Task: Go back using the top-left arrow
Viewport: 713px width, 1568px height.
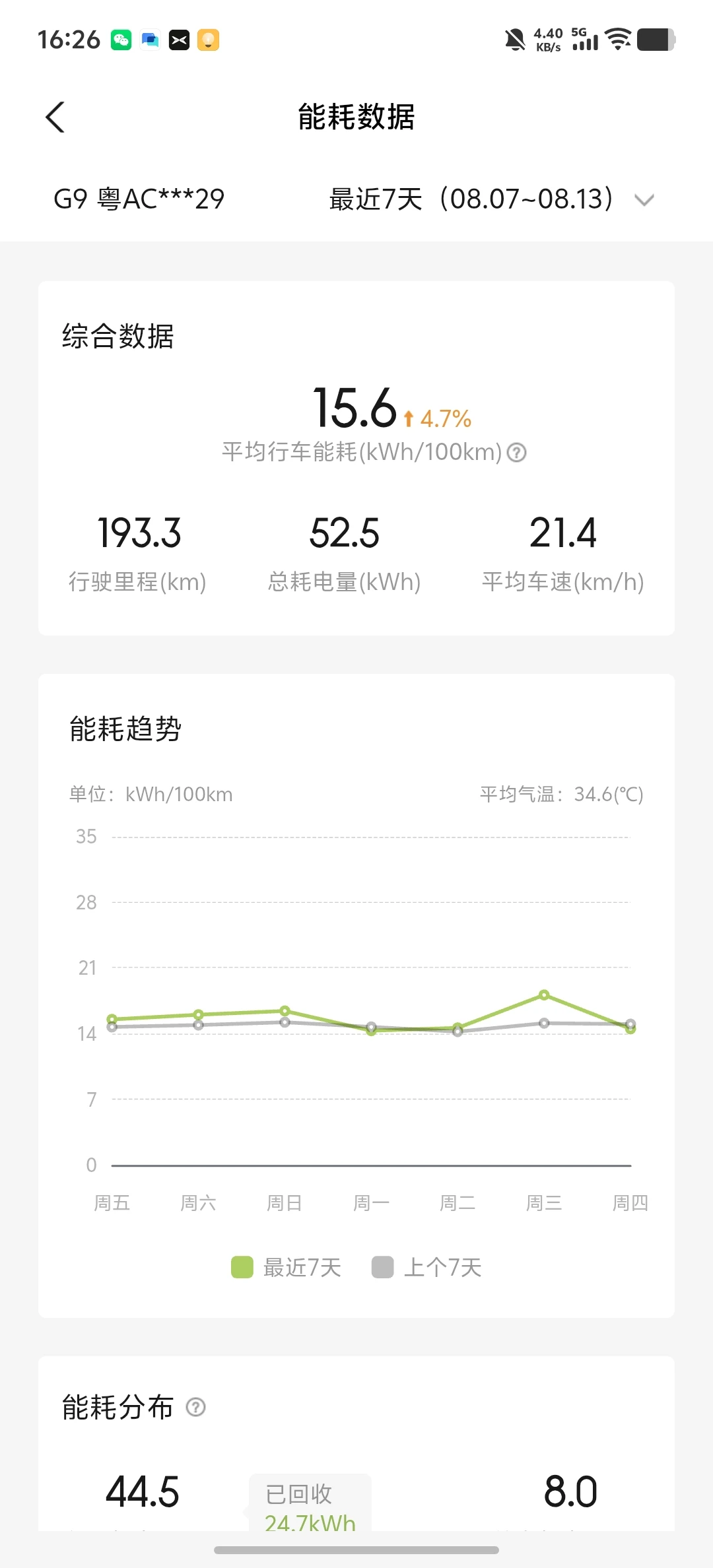Action: [x=55, y=117]
